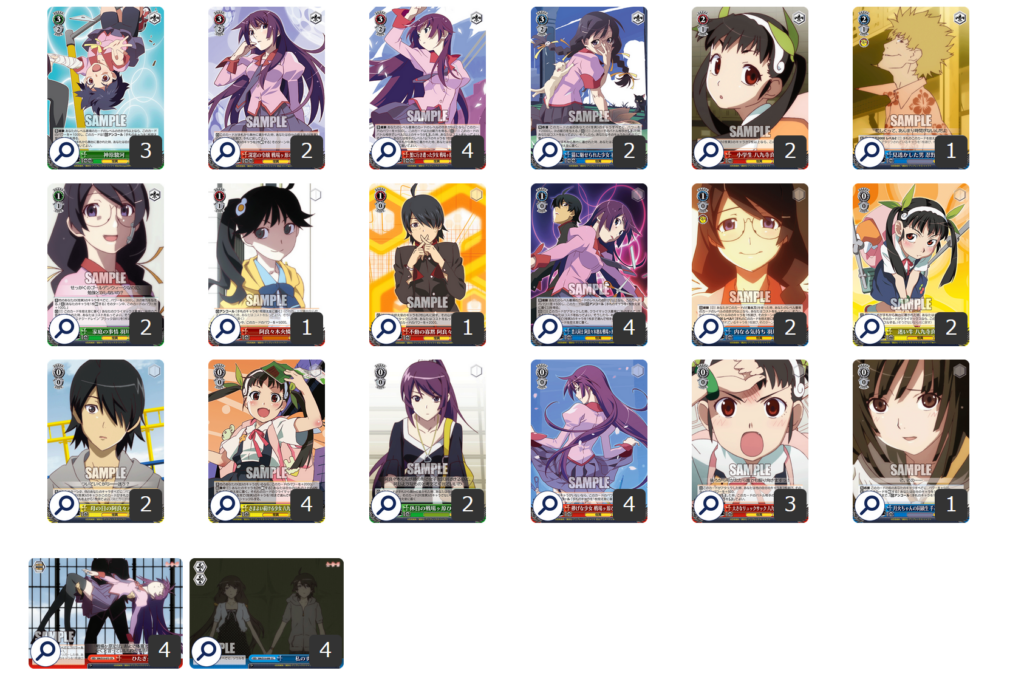Magnify Senjougahara card with raised arm
Viewport: 1024px width, 679px height.
click(387, 152)
